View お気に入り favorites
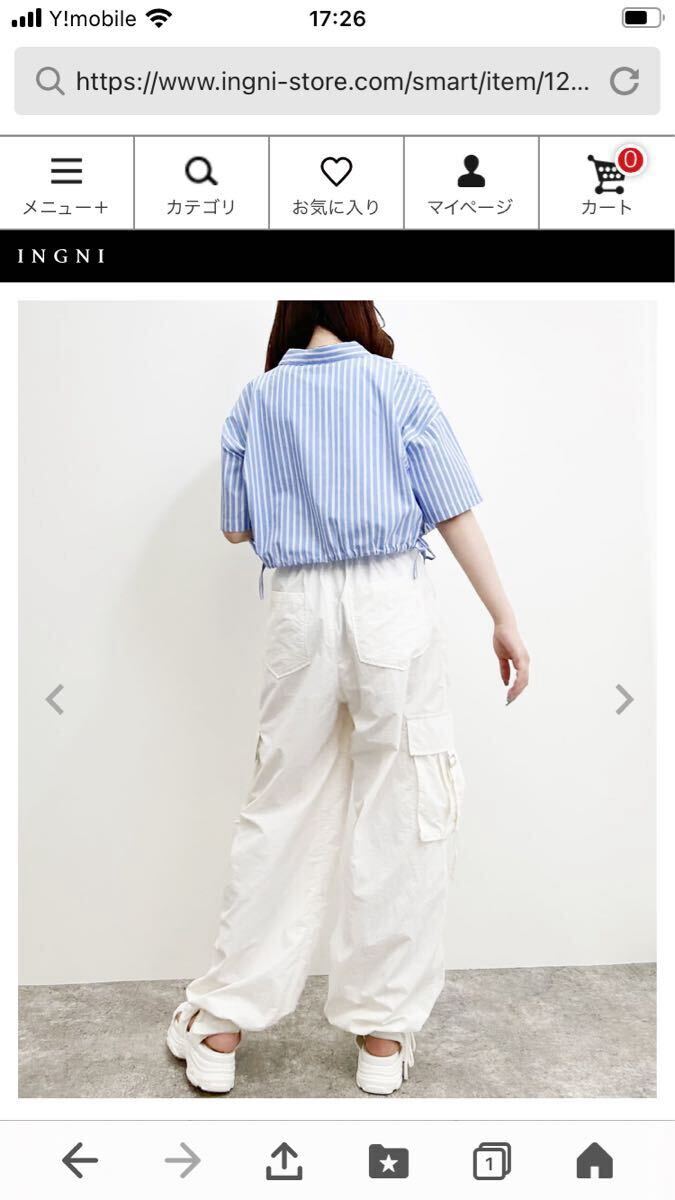675x1200 pixels. coord(336,184)
